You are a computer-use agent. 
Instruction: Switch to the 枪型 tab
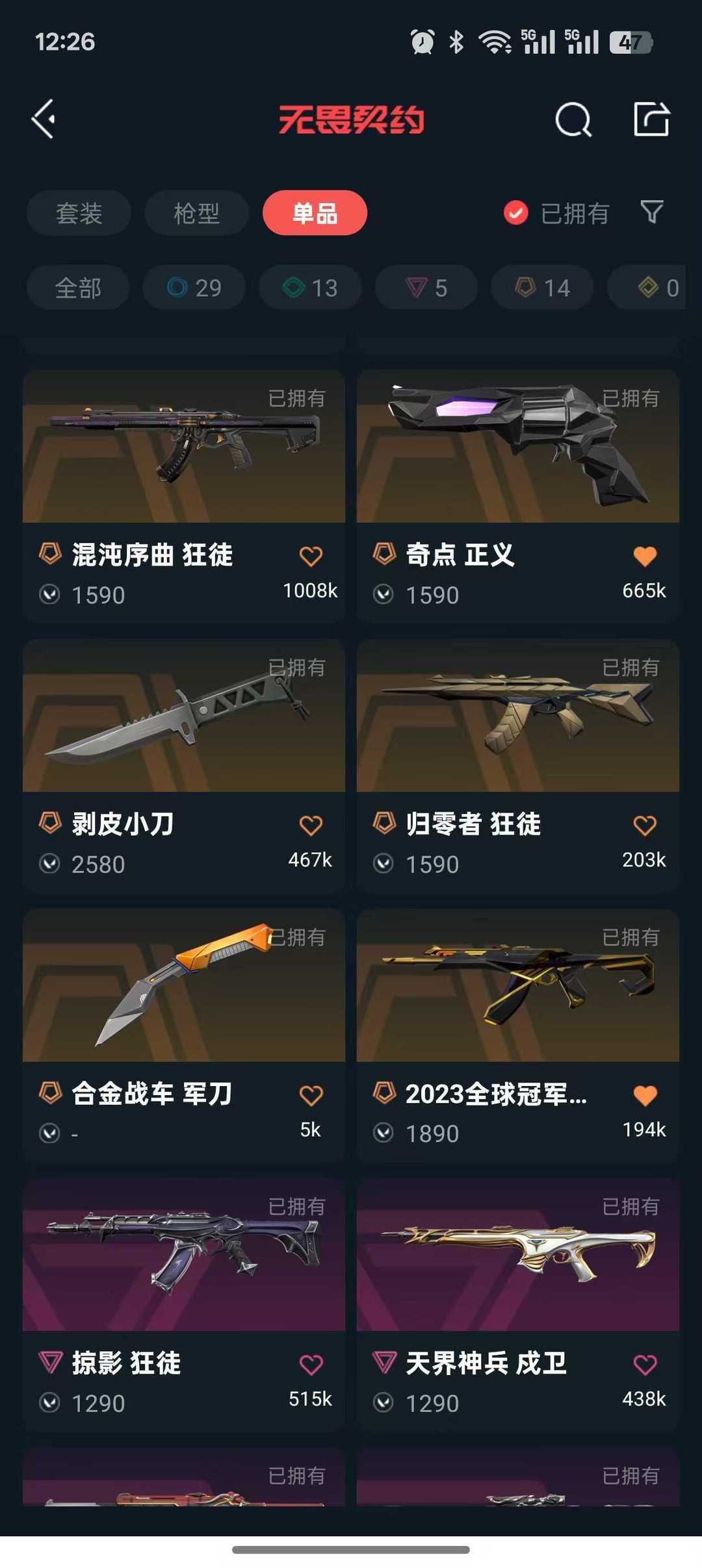(196, 213)
